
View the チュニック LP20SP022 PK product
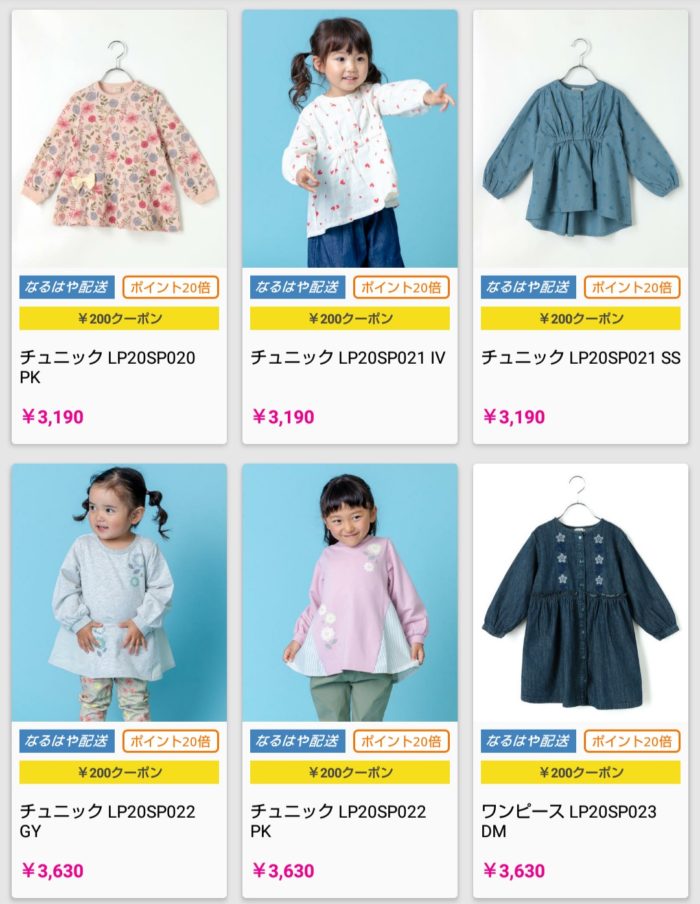349,593
